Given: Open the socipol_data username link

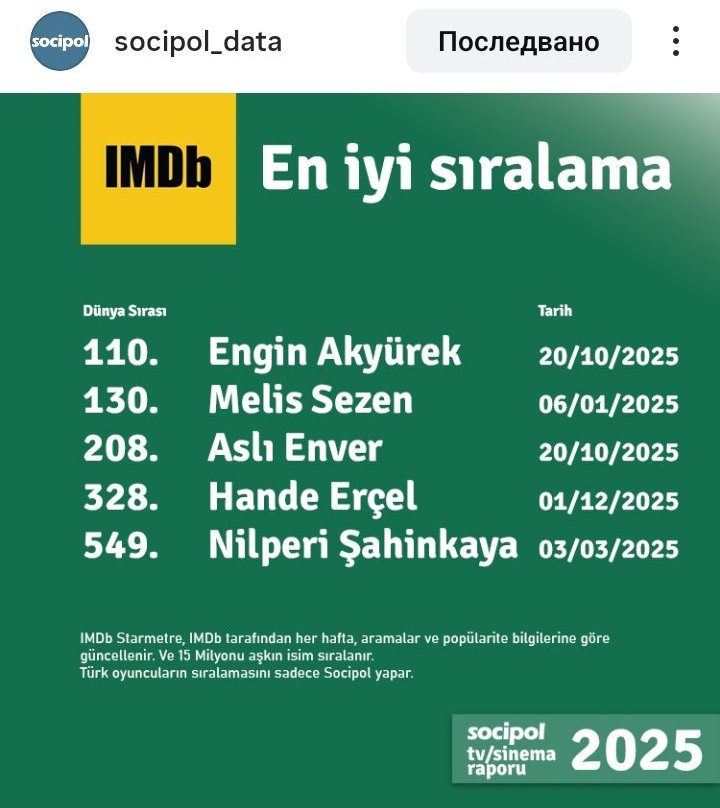Looking at the screenshot, I should point(198,42).
